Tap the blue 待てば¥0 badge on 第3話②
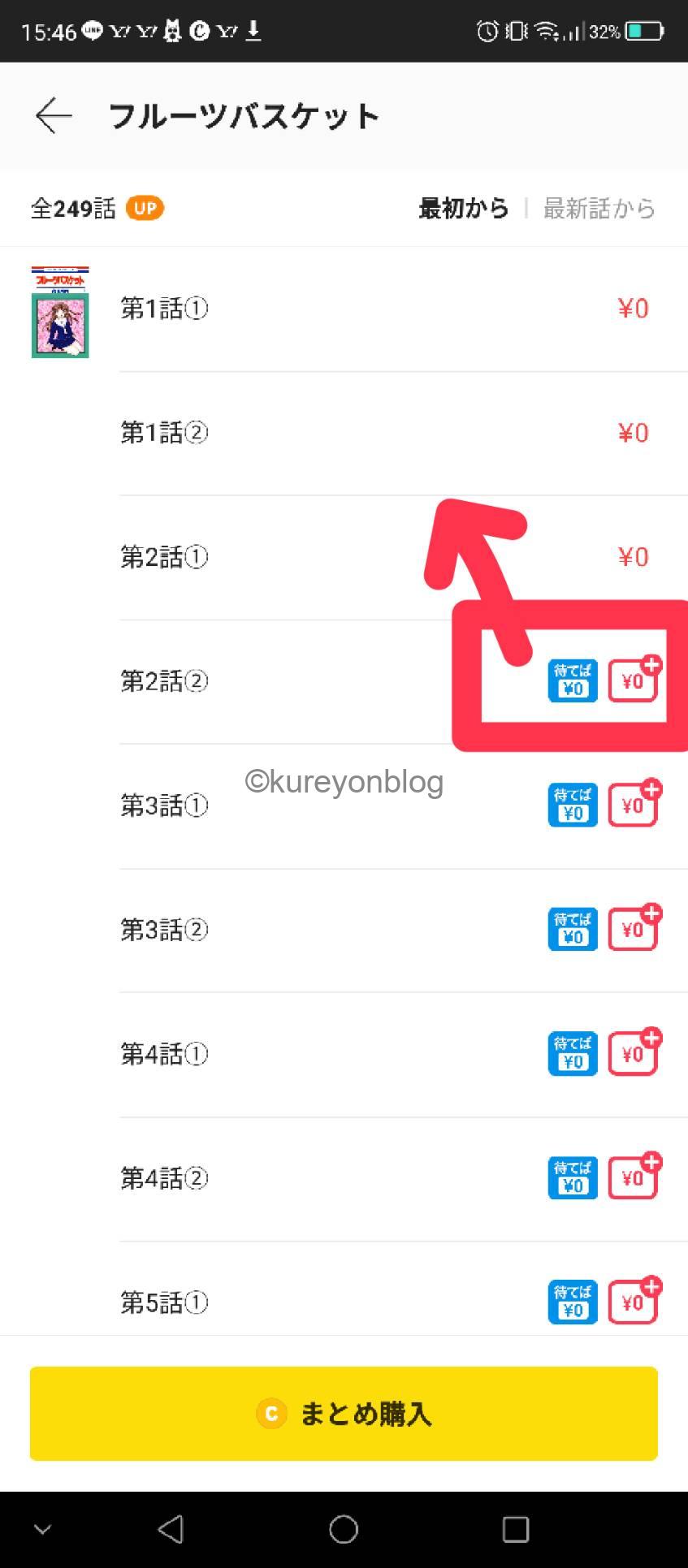The image size is (688, 1568). pos(573,929)
